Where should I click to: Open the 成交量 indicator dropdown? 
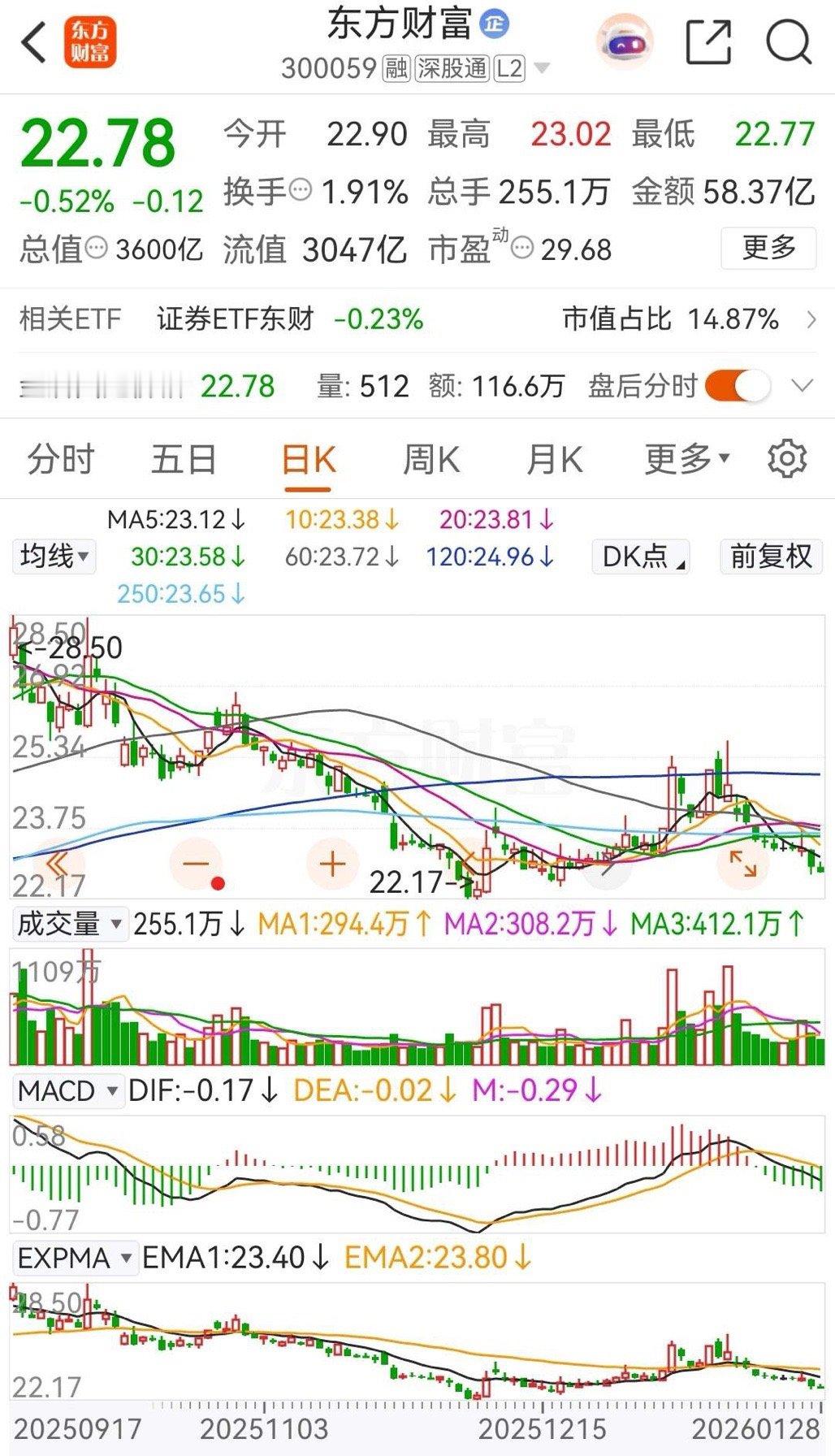point(70,924)
